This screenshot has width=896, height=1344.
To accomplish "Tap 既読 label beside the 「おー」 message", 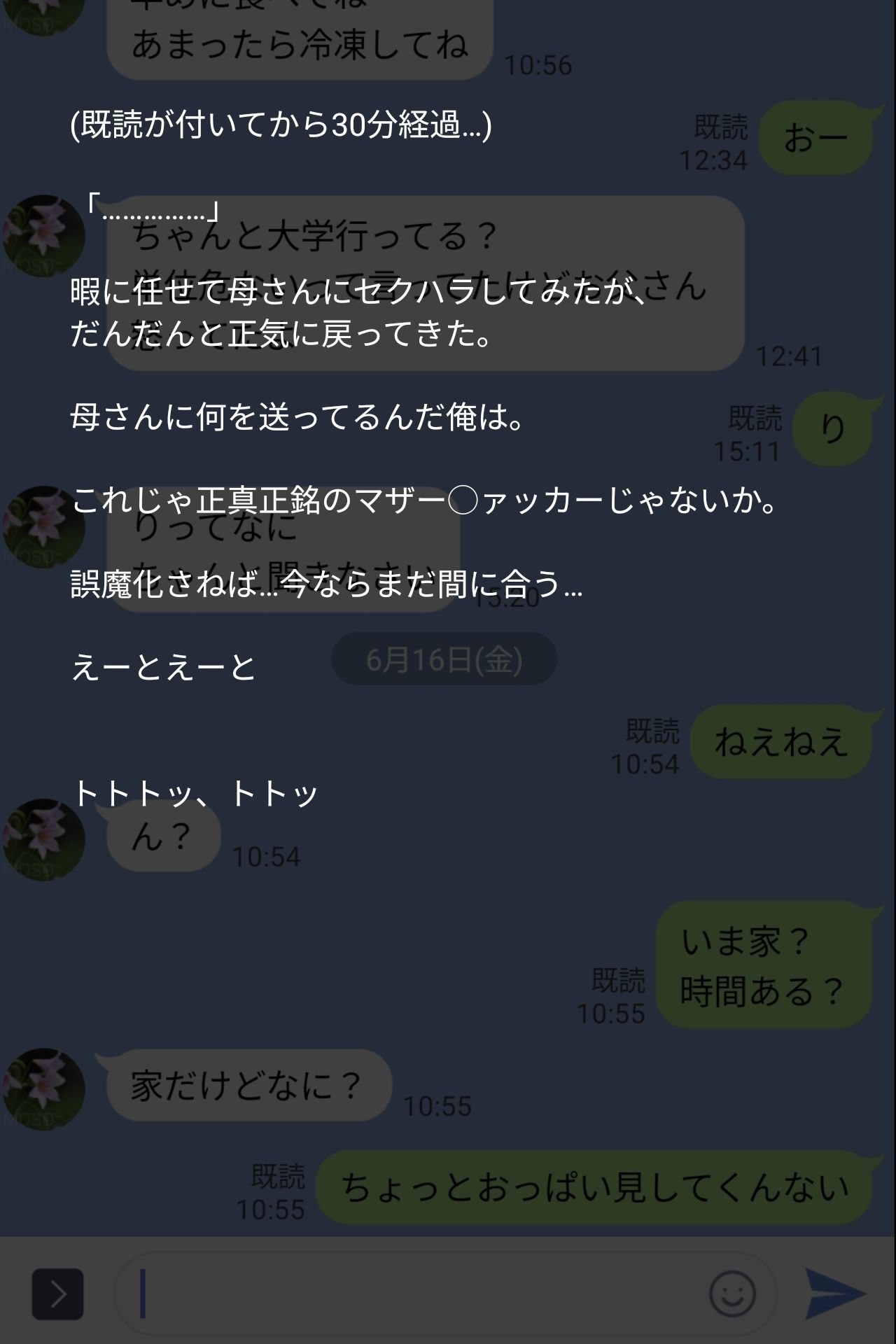I will coord(721,126).
